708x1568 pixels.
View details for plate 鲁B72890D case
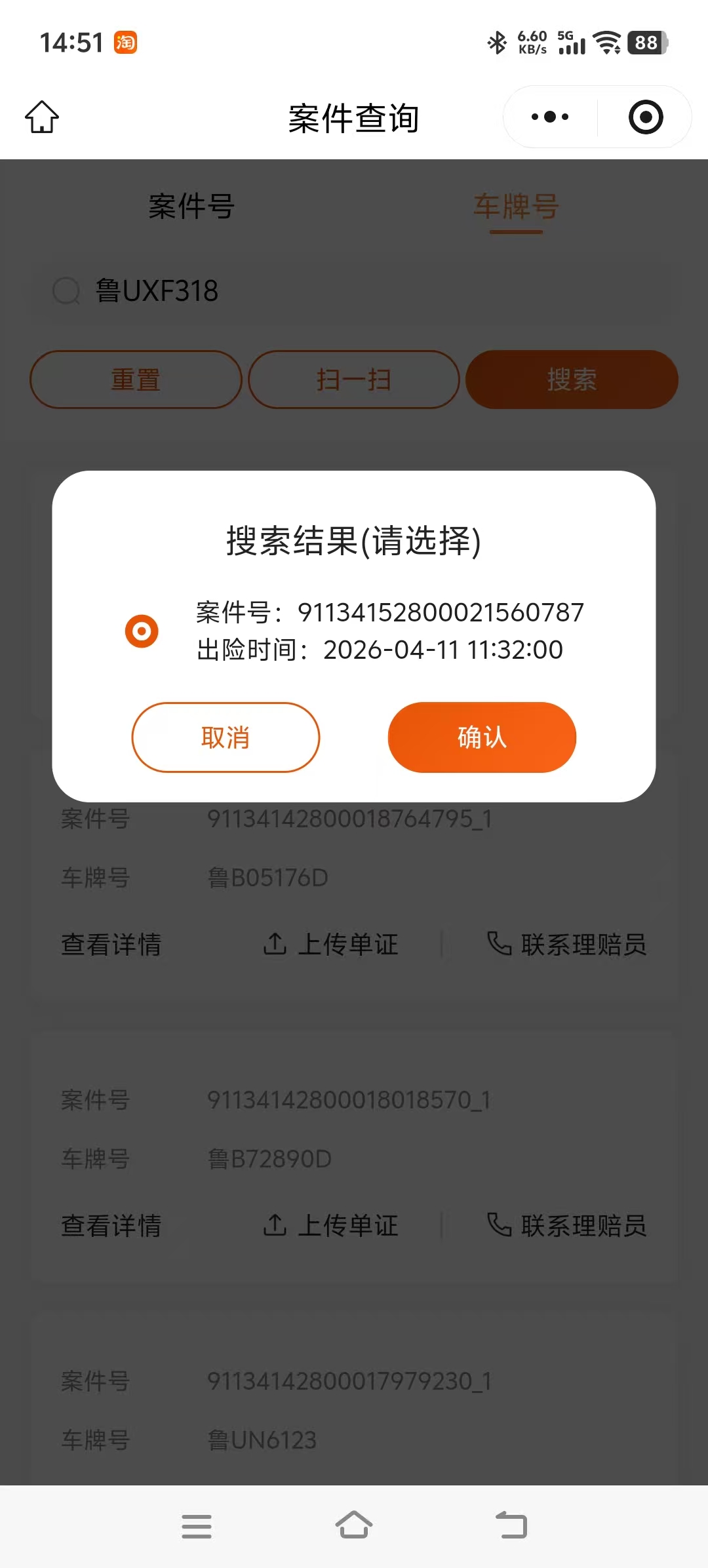tap(111, 1225)
